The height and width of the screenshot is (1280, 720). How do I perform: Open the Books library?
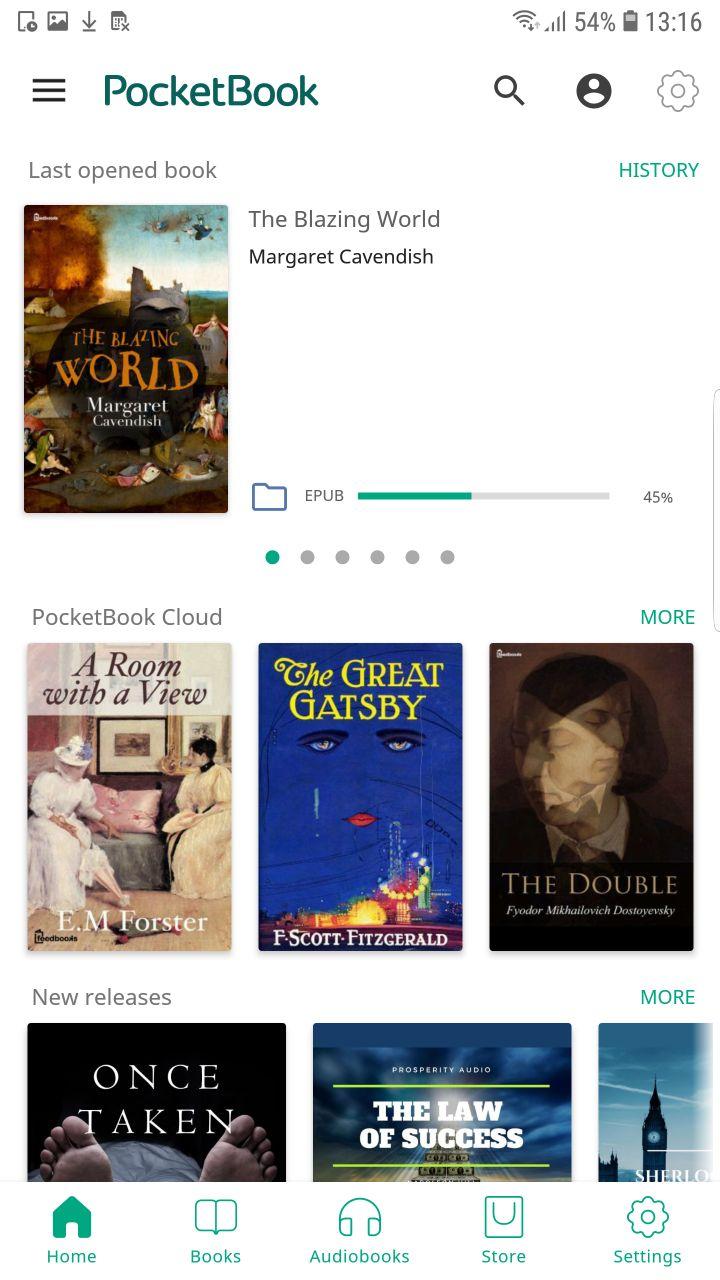click(215, 1228)
